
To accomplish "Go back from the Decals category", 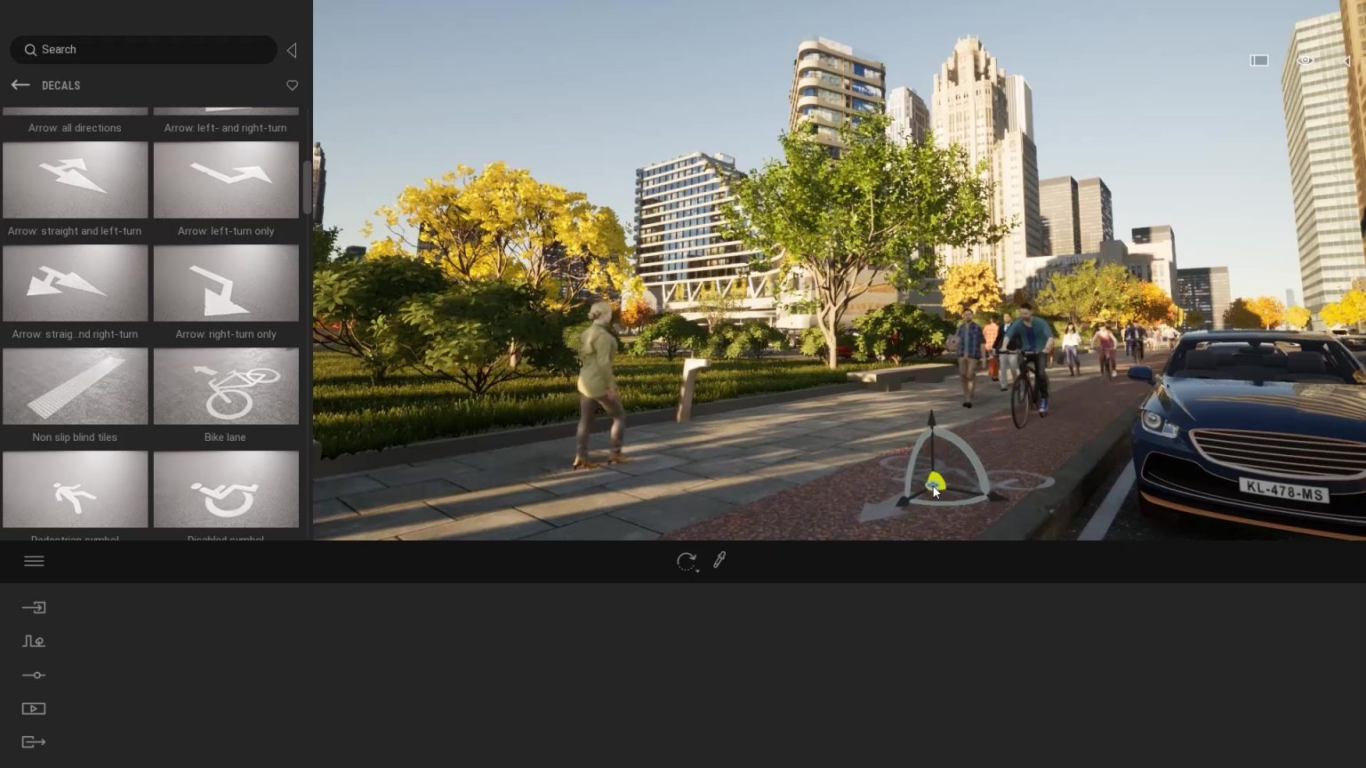I will [20, 85].
